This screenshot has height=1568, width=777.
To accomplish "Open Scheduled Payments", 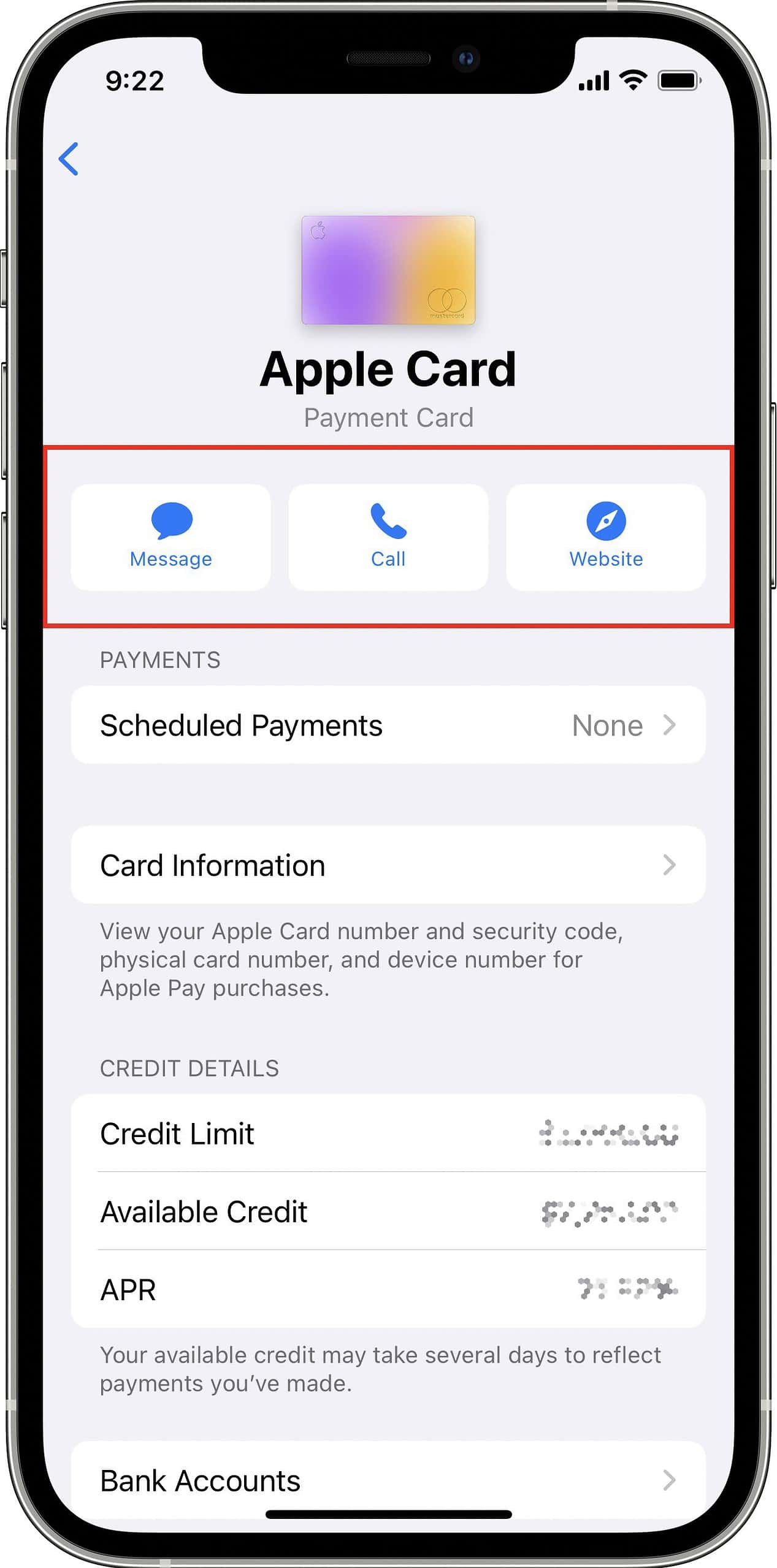I will pos(388,725).
